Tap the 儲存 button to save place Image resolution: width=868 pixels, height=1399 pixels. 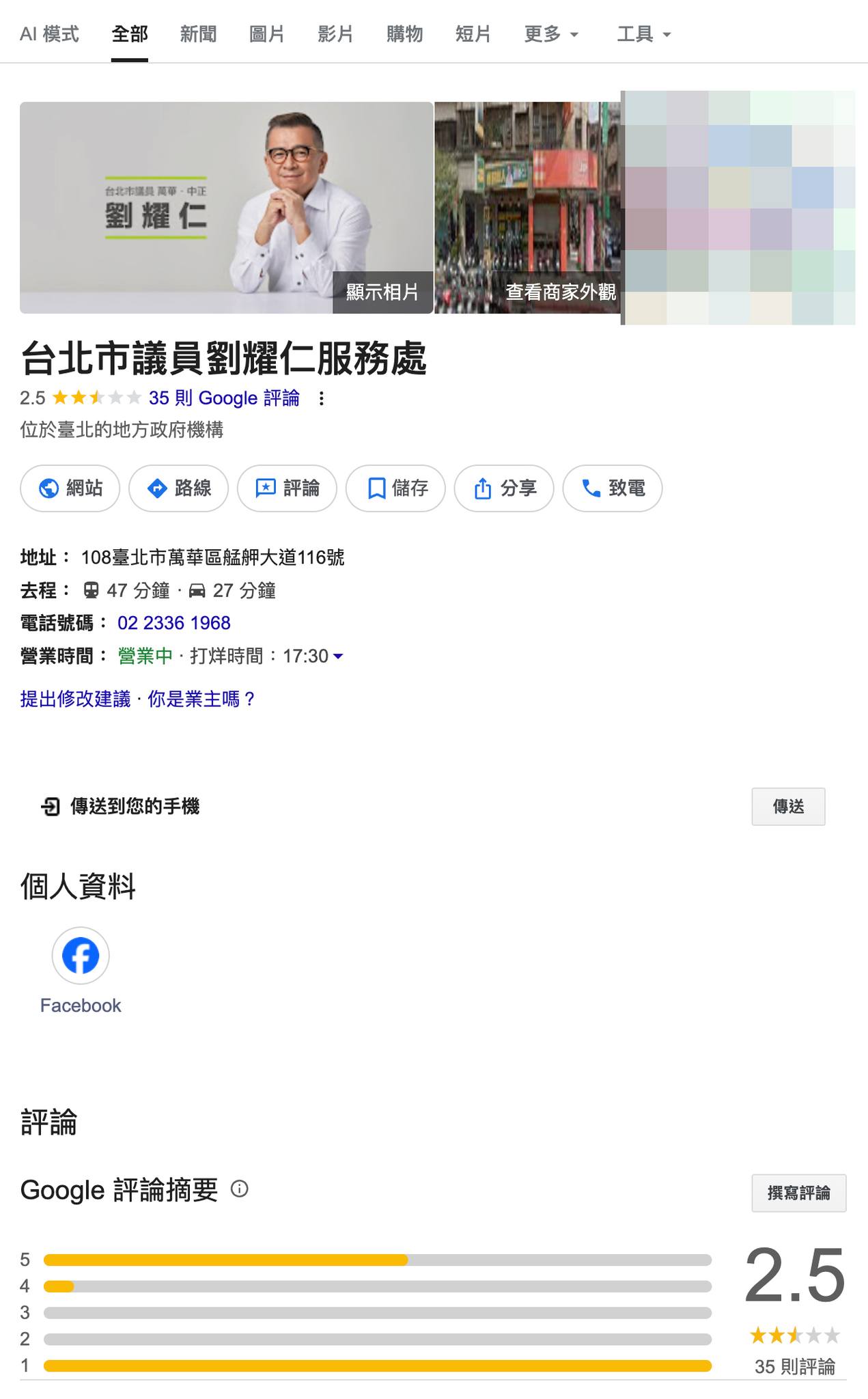click(x=395, y=488)
